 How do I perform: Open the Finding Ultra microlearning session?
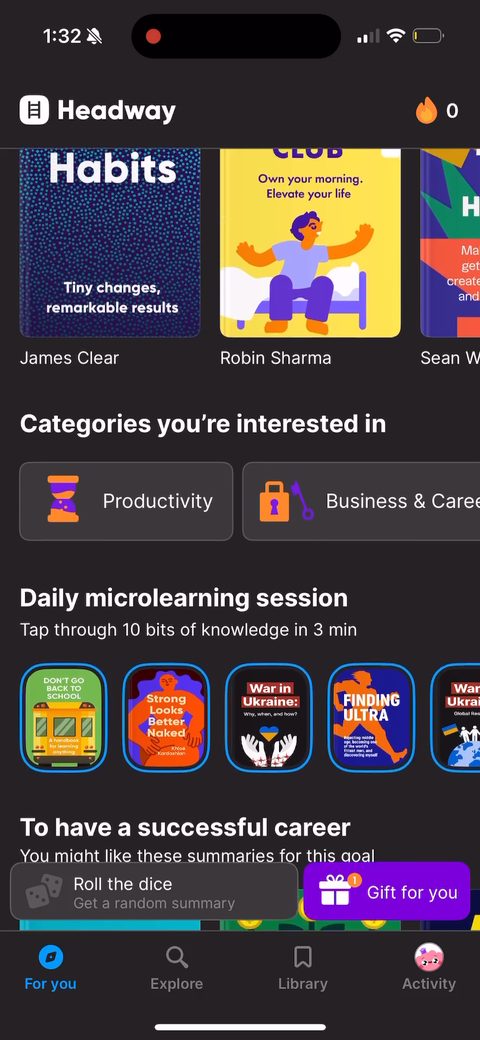(x=371, y=718)
